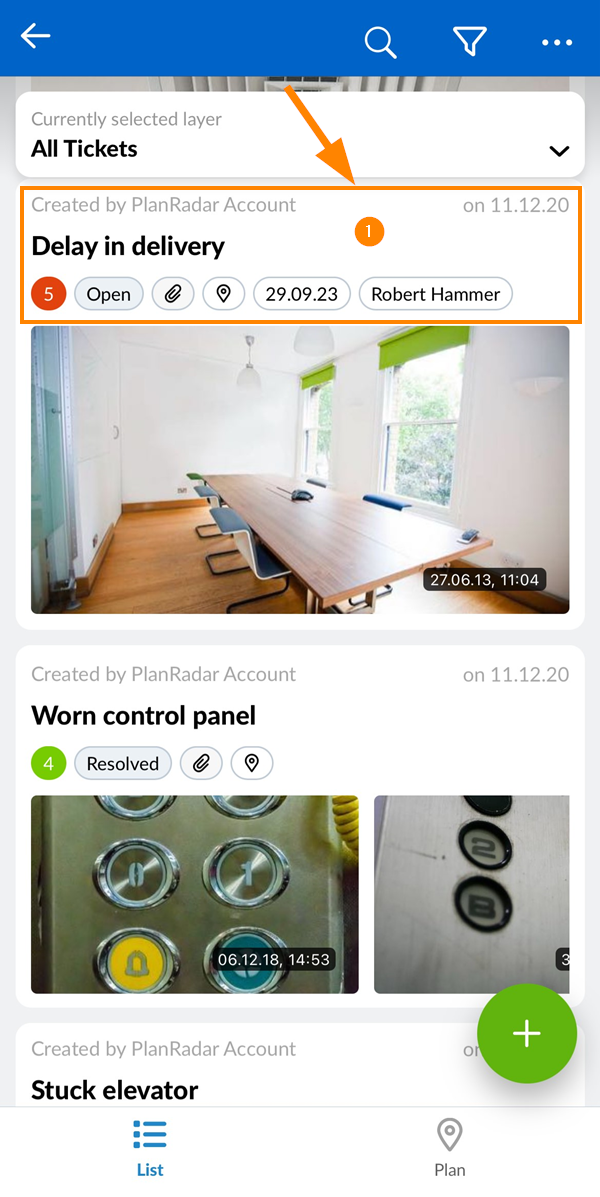Go back using the arrow
This screenshot has width=600, height=1197.
[x=36, y=37]
